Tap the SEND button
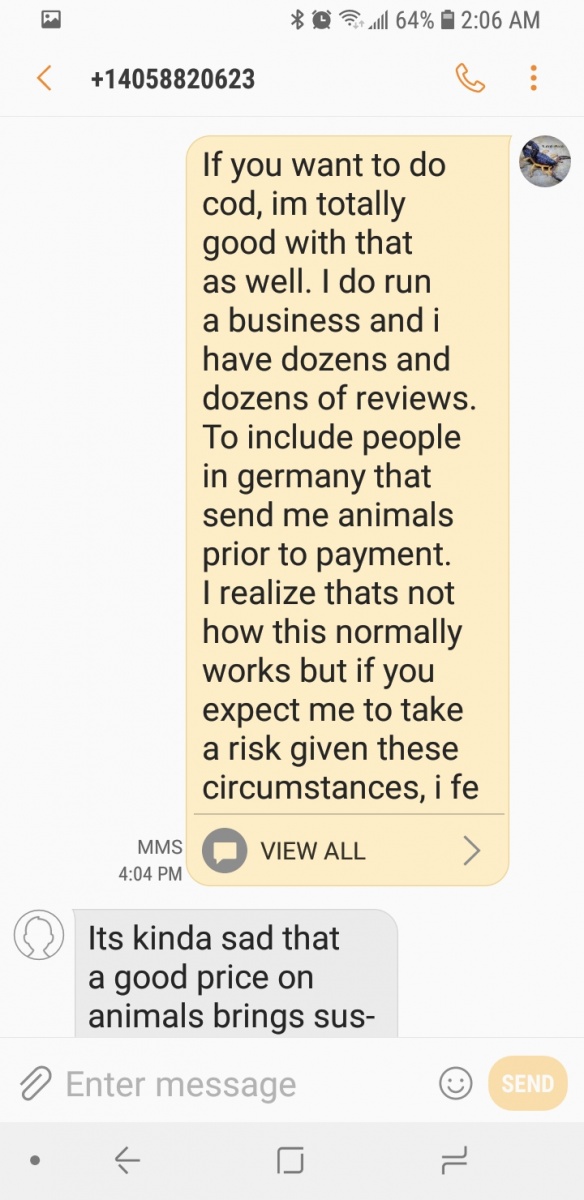 527,1084
